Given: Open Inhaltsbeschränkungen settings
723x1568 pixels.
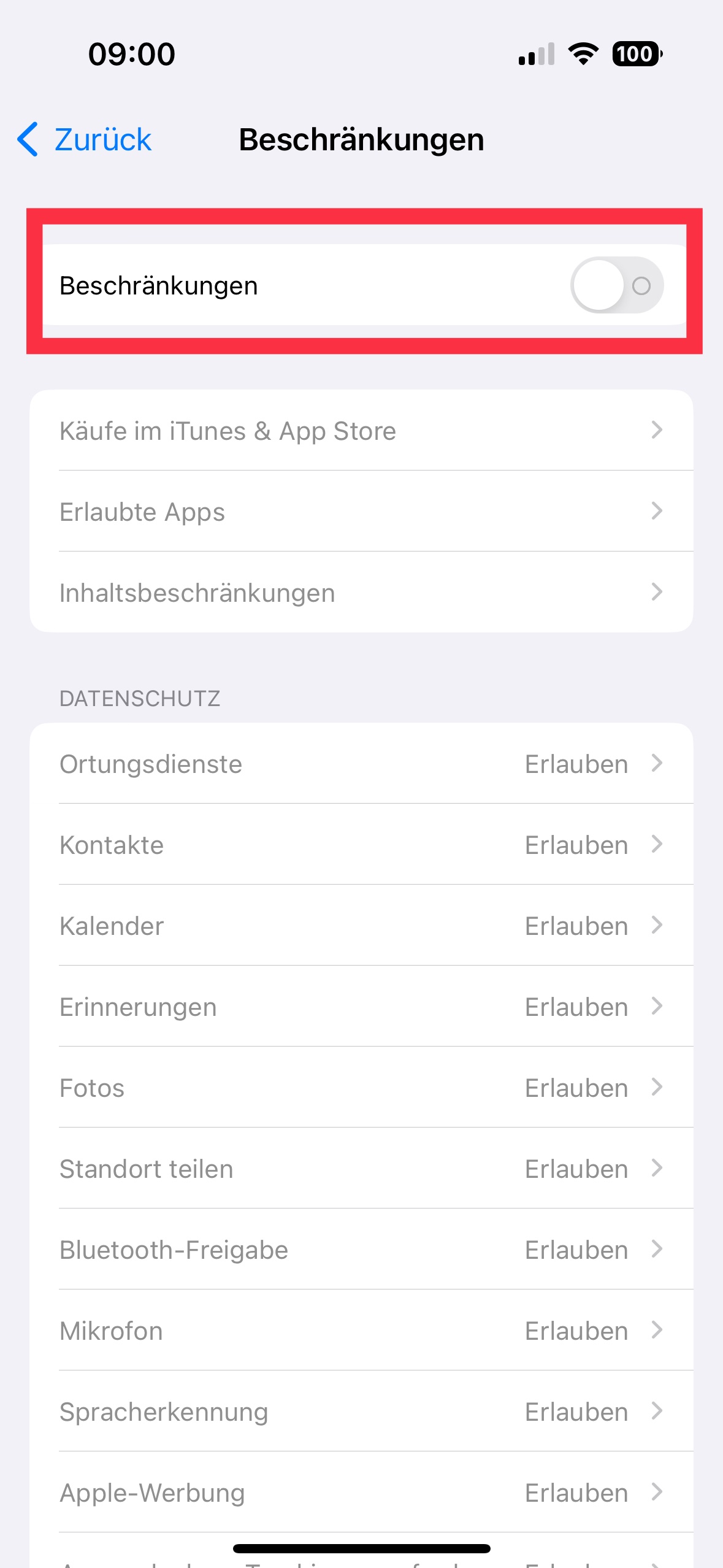Looking at the screenshot, I should [361, 593].
